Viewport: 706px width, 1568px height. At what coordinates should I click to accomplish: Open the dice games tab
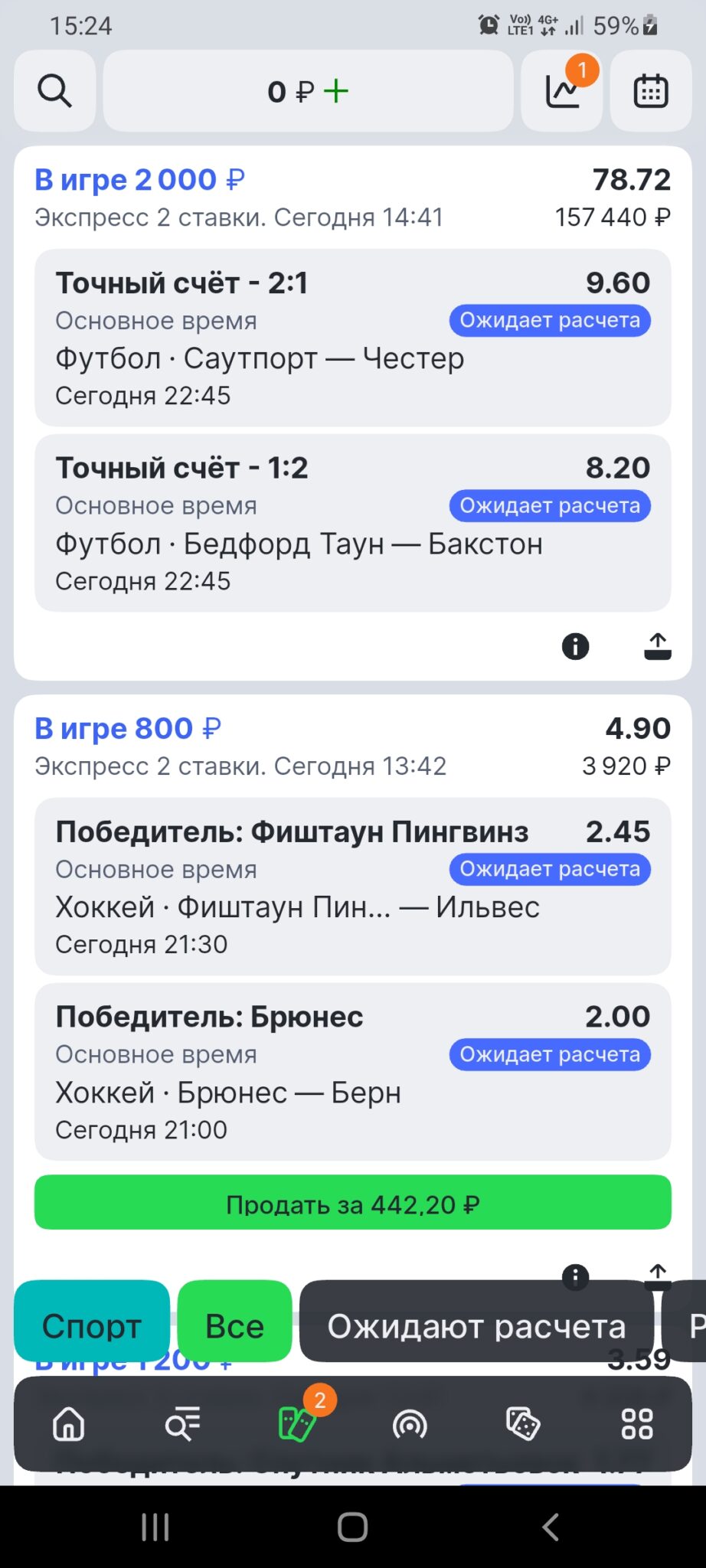click(523, 1425)
